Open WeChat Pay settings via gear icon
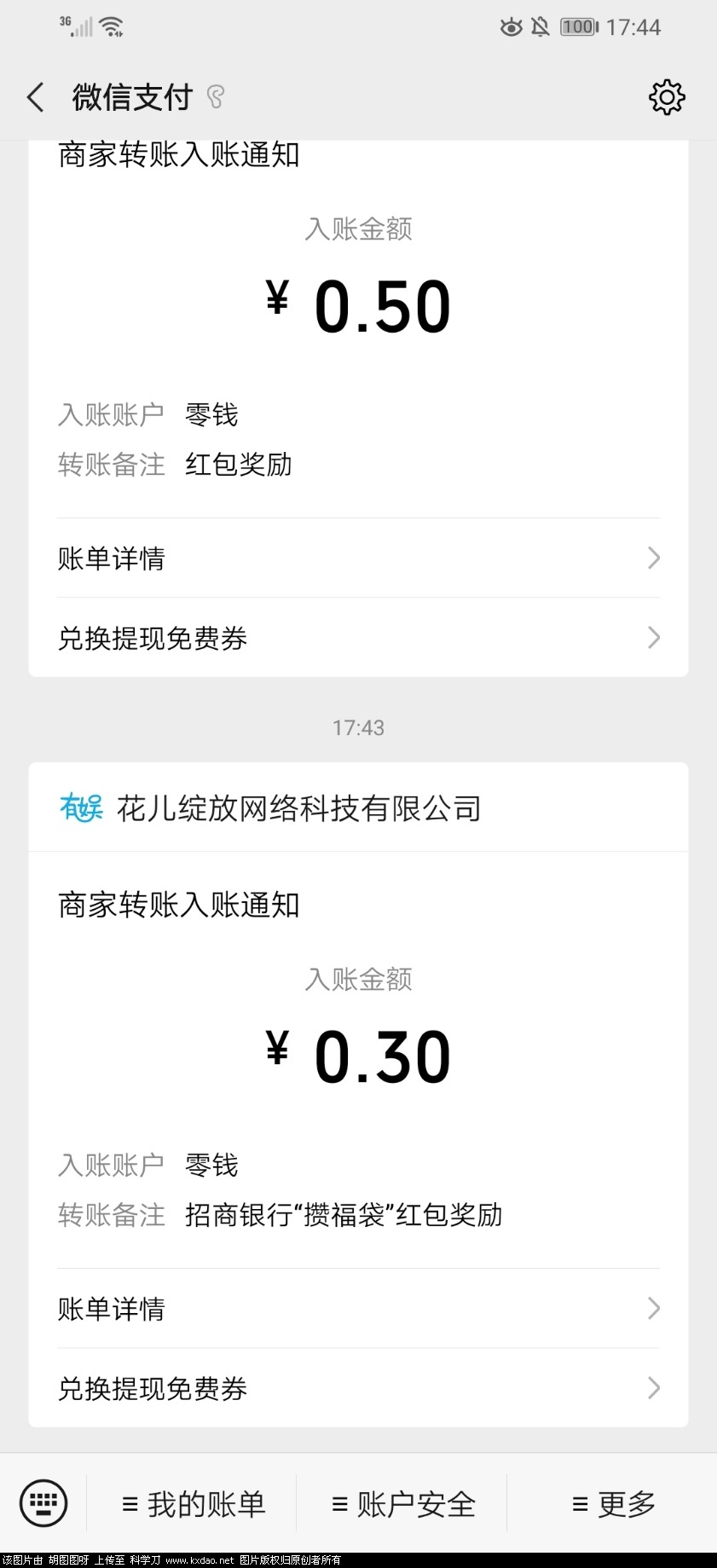 point(667,97)
